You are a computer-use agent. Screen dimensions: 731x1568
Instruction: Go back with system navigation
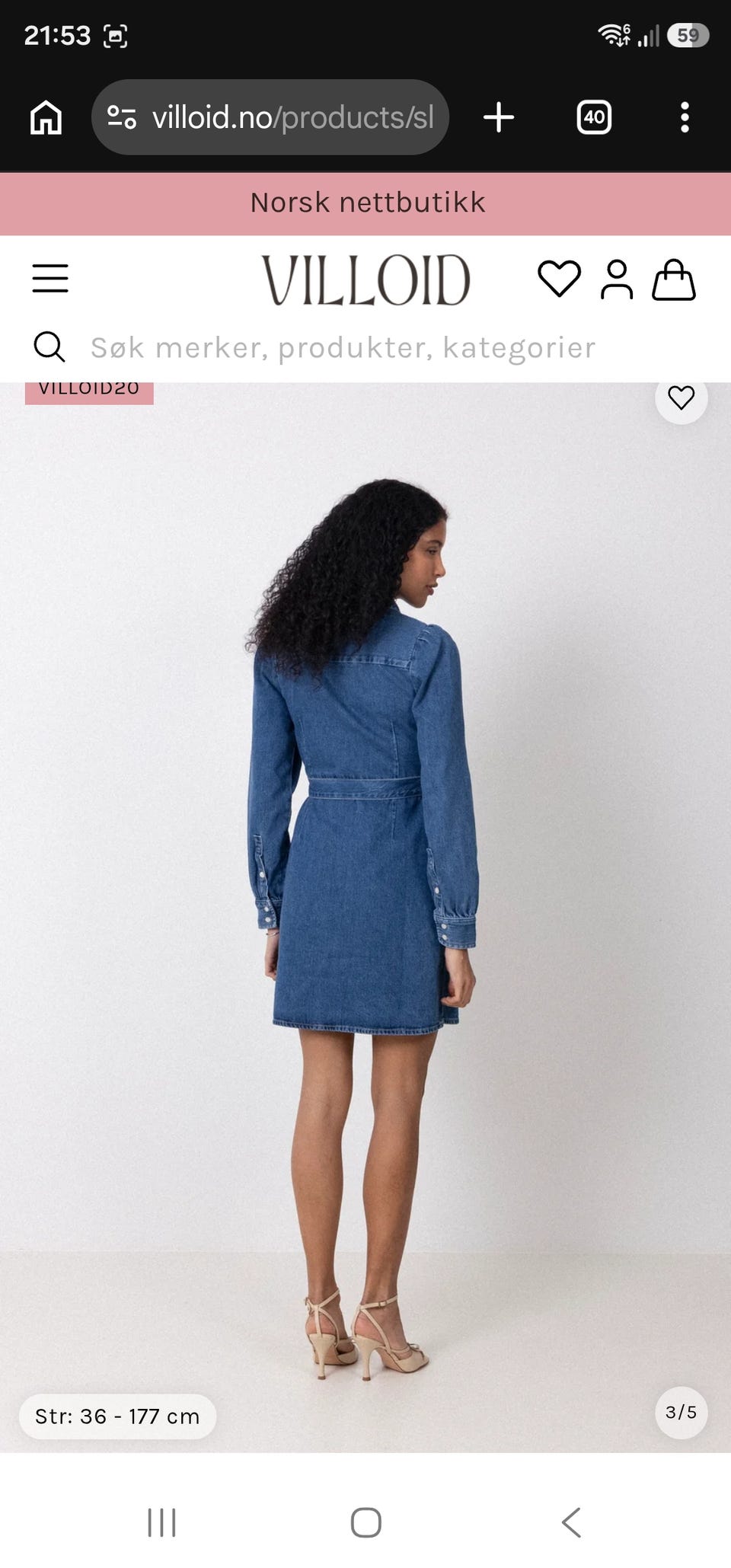tap(571, 1522)
